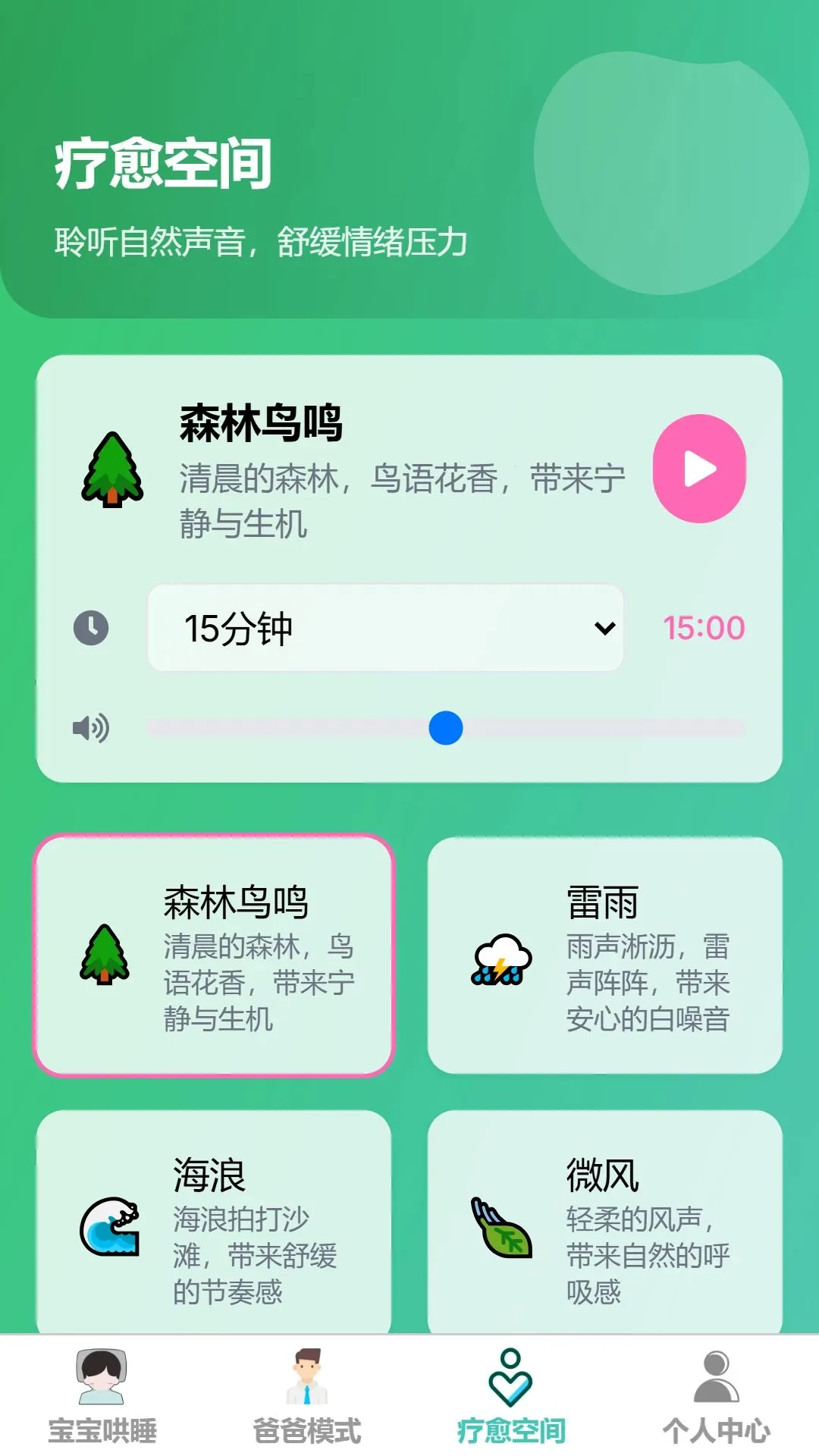Go to the 爸爸模式 tab

(x=307, y=1397)
